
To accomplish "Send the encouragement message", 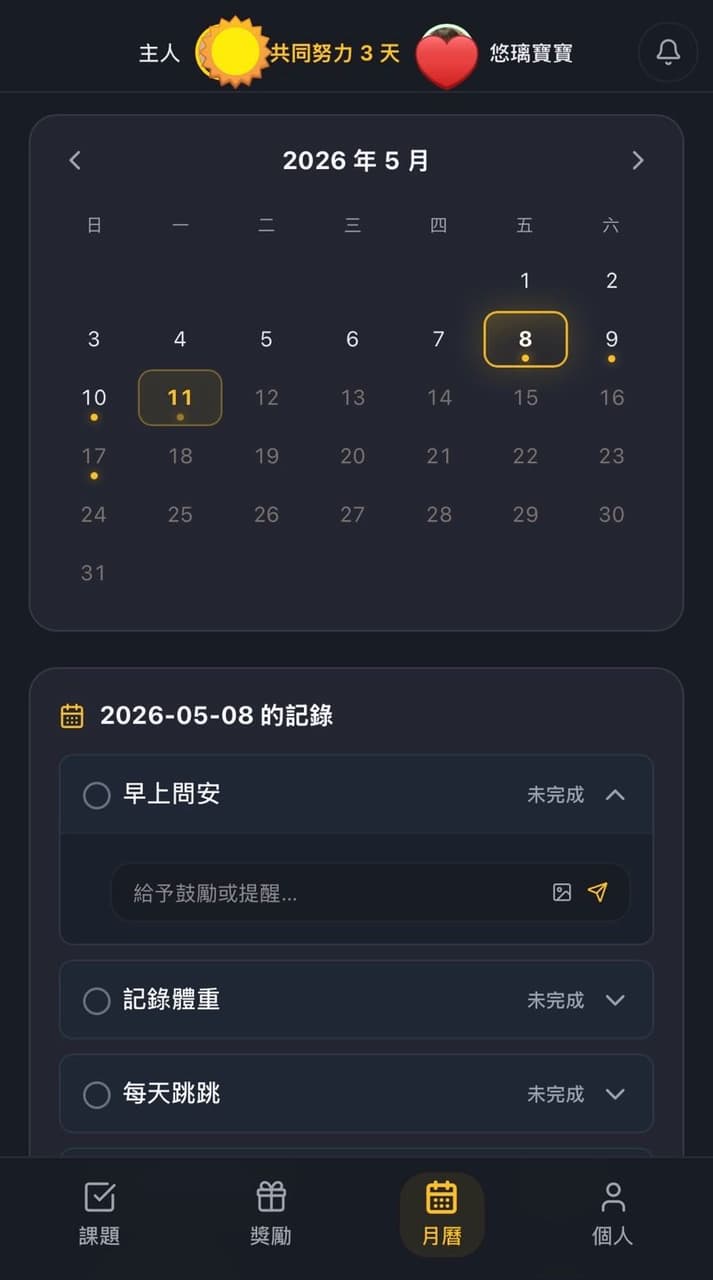I will click(598, 893).
